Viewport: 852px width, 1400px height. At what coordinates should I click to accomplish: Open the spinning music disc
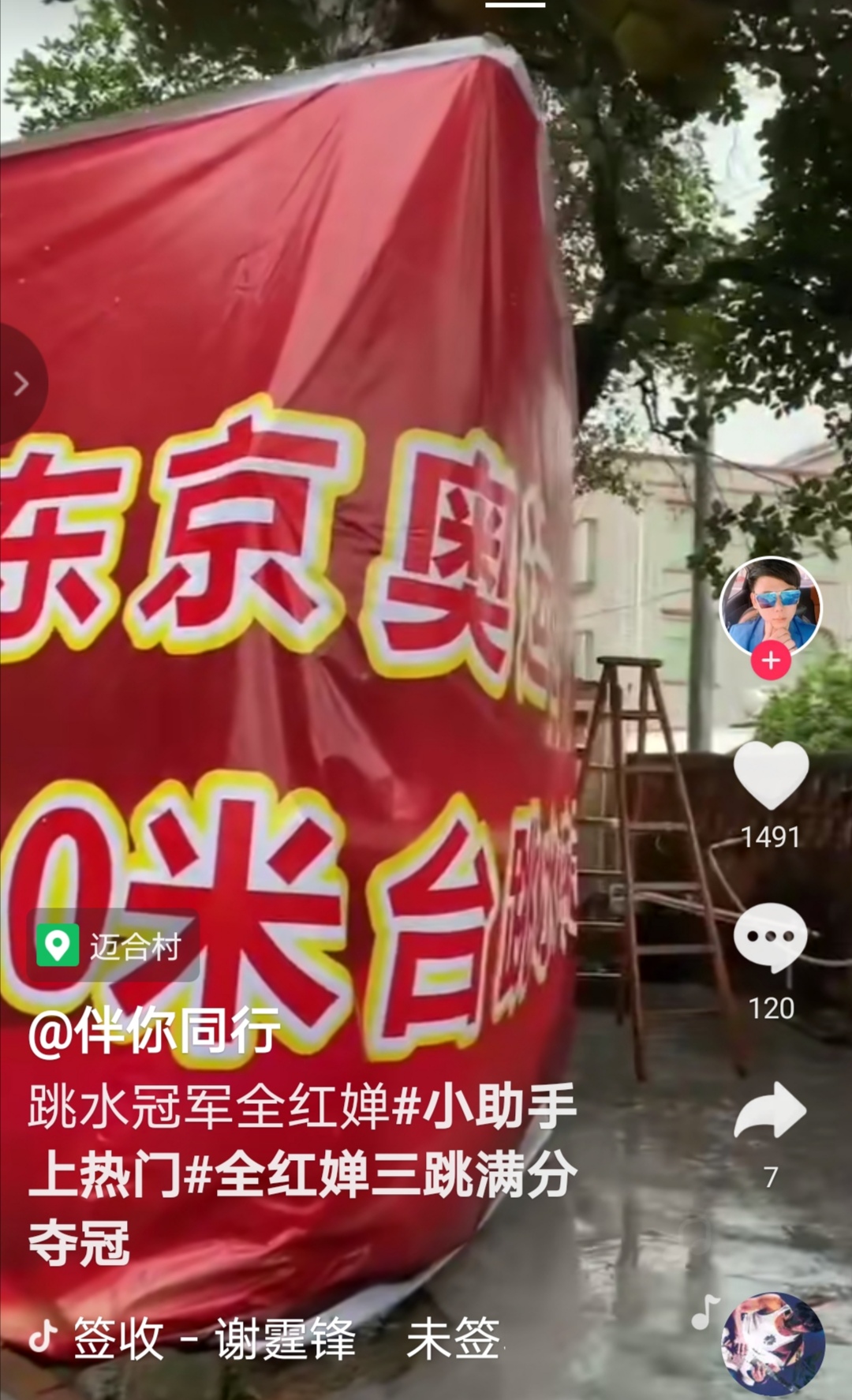coord(772,1343)
